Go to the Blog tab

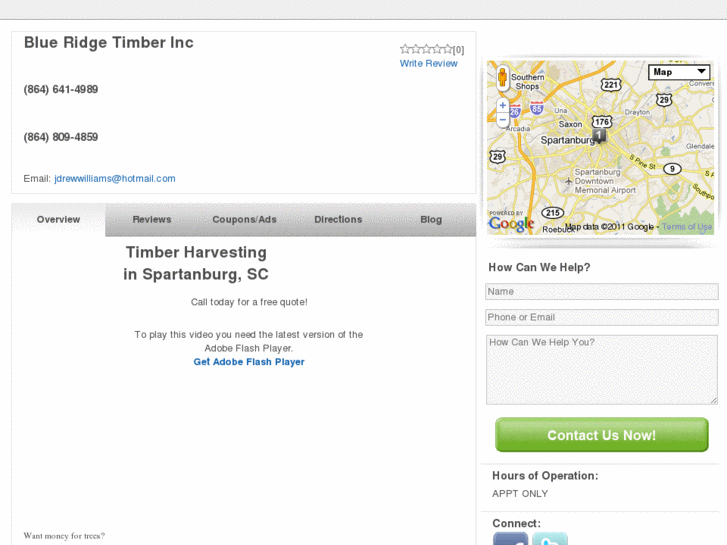(431, 220)
